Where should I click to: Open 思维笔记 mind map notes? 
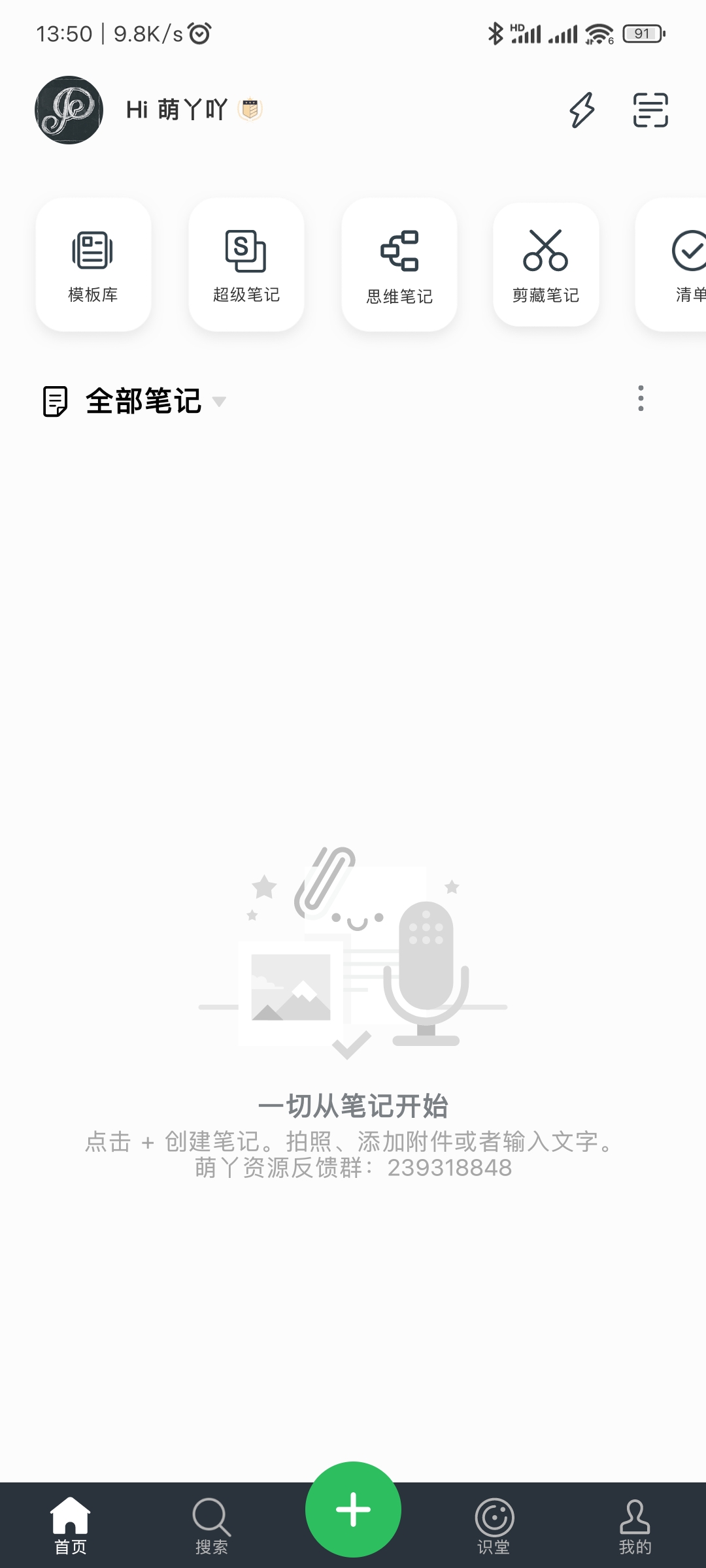coord(399,265)
